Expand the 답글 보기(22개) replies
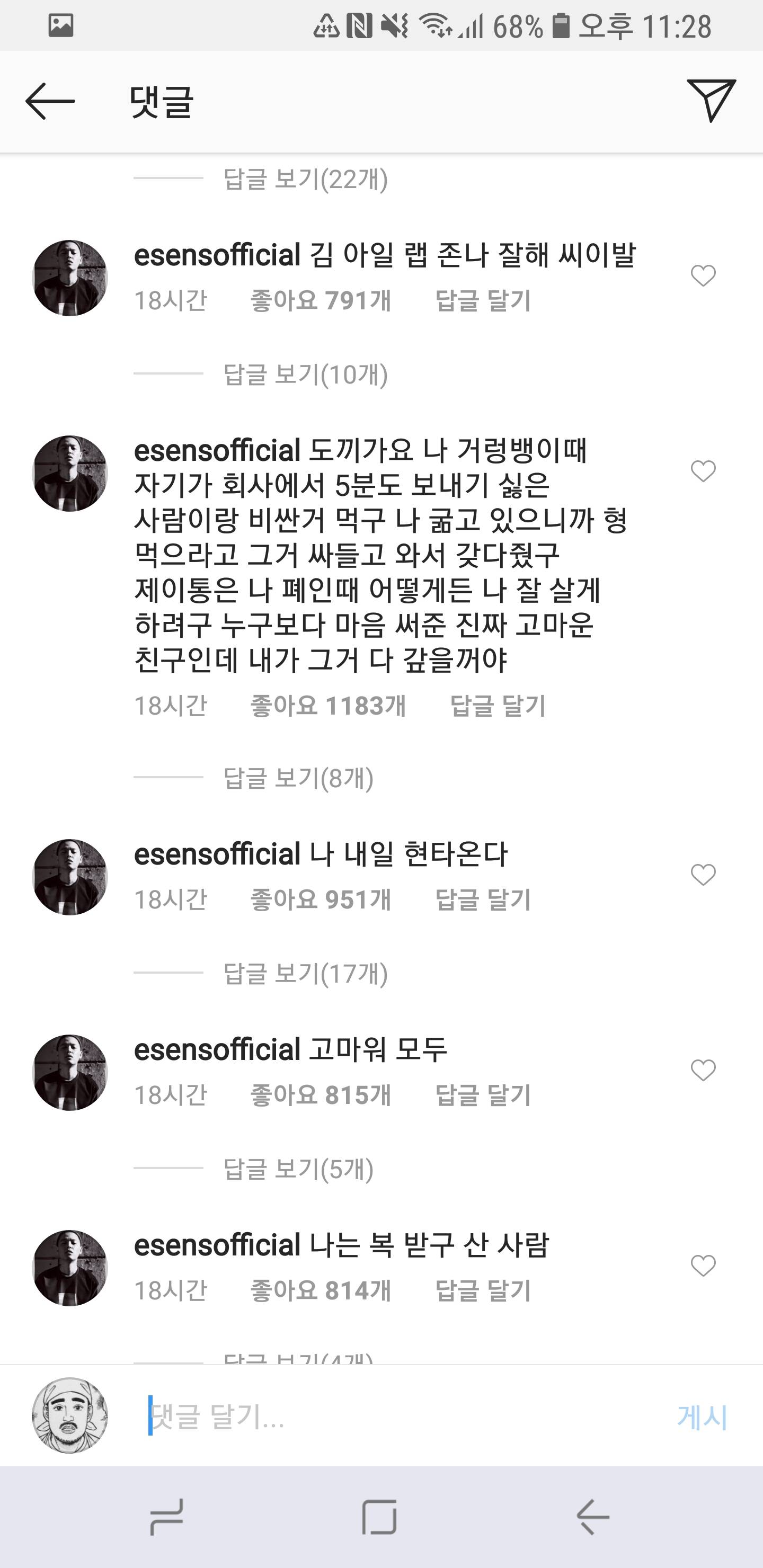763x1568 pixels. 305,179
